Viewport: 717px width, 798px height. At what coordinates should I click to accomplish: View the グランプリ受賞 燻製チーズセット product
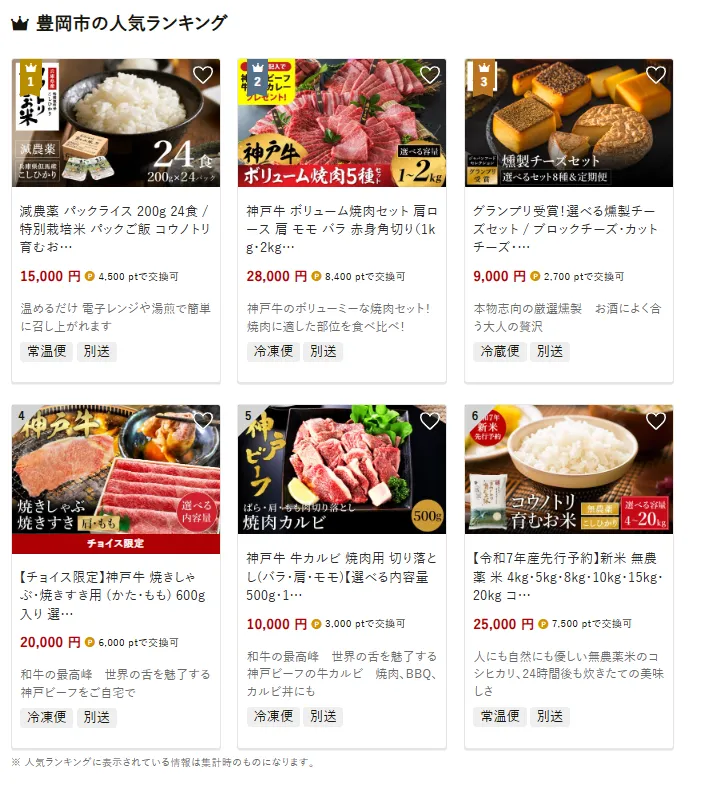[568, 229]
